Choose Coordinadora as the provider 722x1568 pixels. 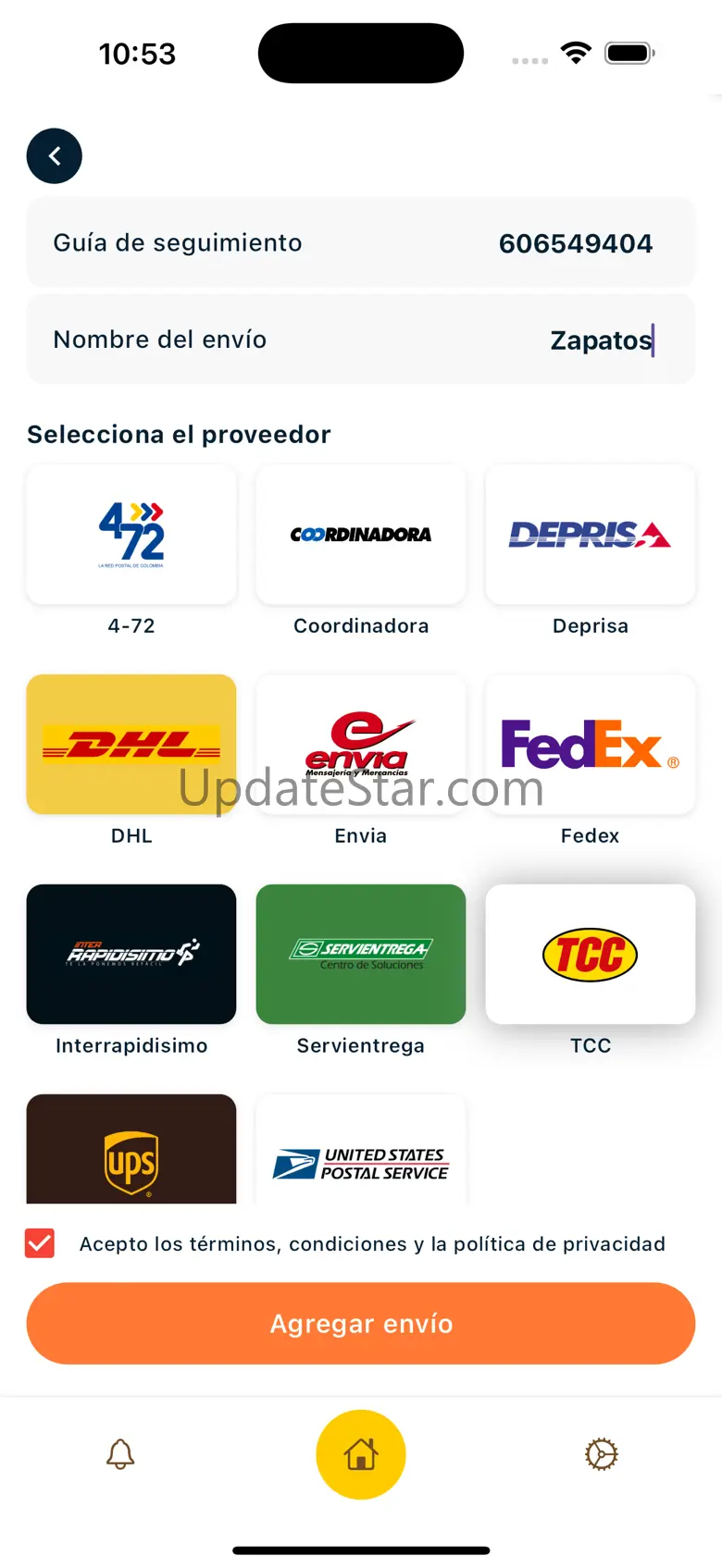361,536
